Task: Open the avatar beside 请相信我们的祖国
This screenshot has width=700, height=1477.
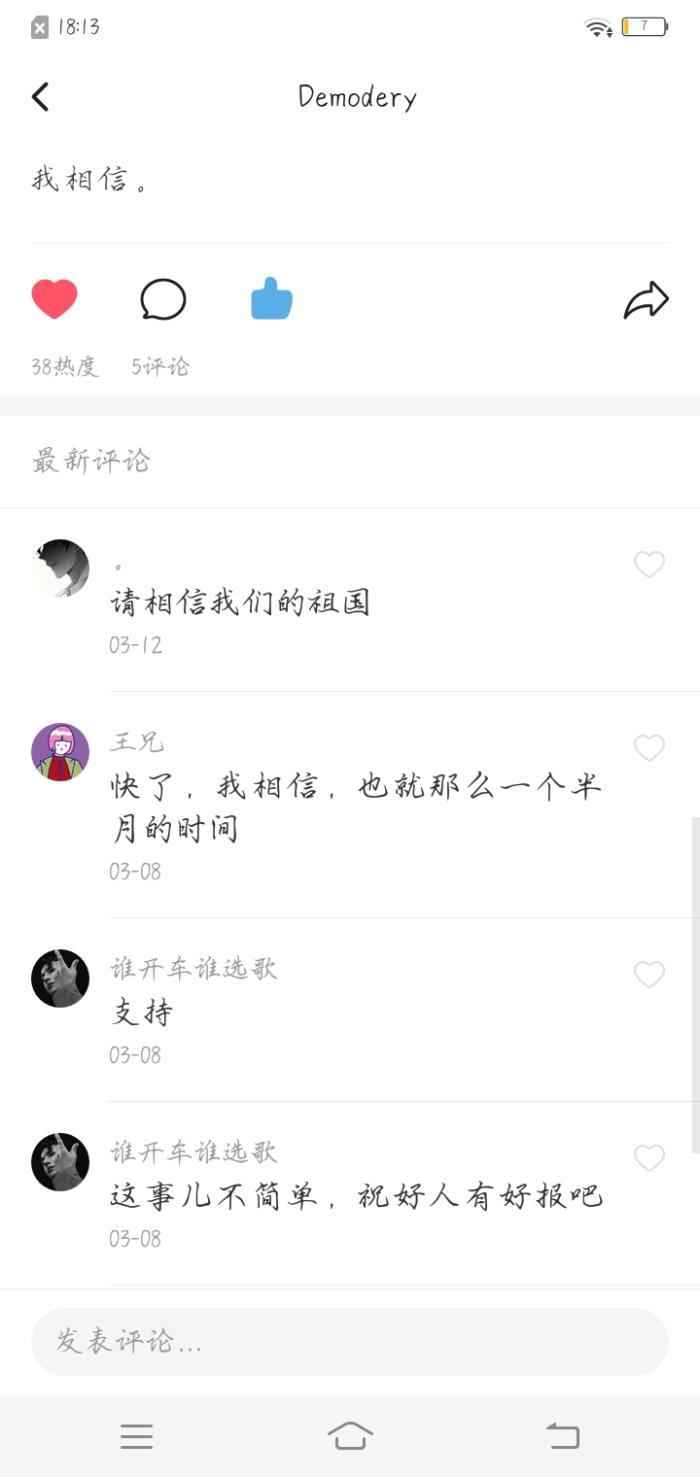Action: coord(60,568)
